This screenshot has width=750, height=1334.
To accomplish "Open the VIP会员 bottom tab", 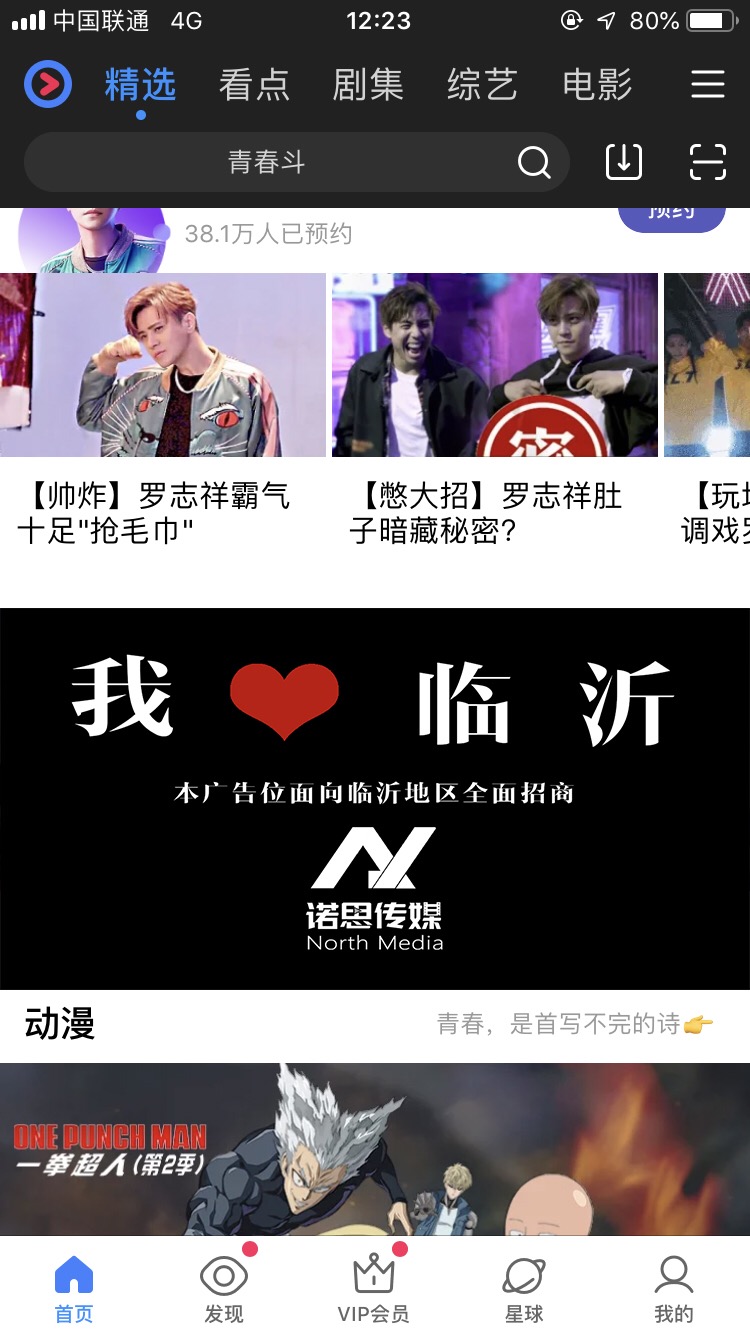I will coord(373,1289).
